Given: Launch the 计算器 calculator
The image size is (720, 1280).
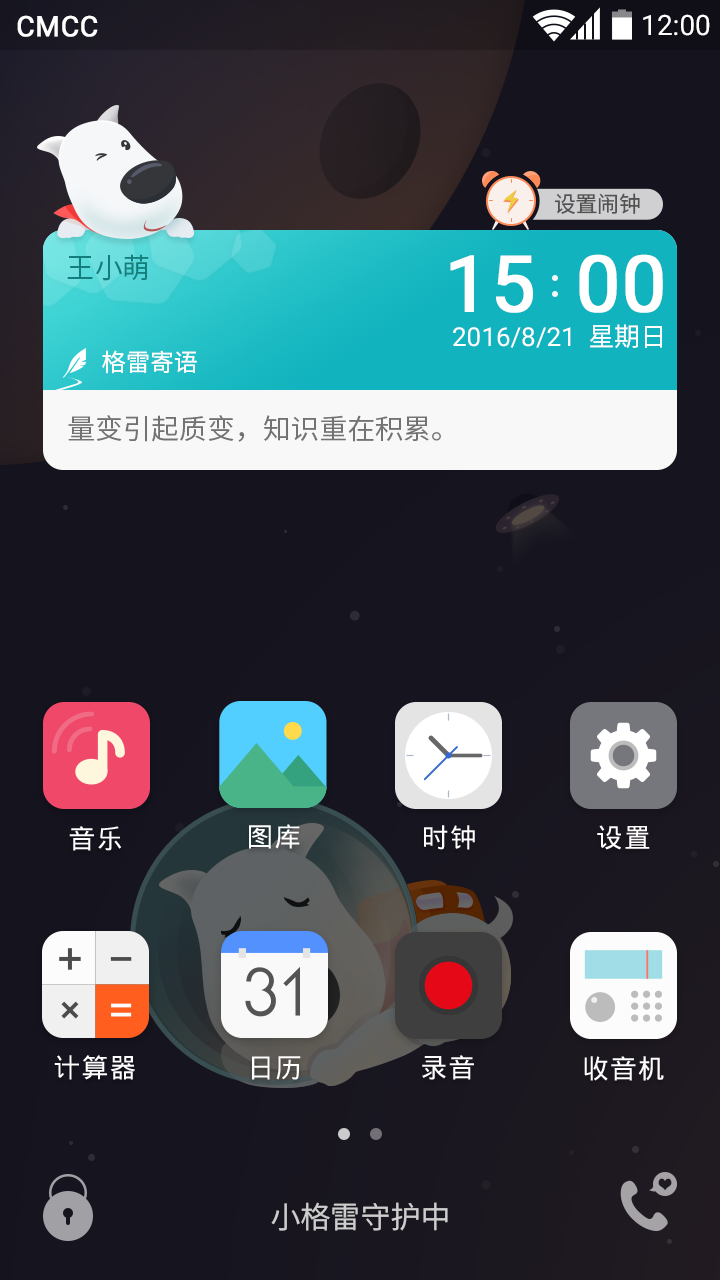Looking at the screenshot, I should tap(96, 985).
